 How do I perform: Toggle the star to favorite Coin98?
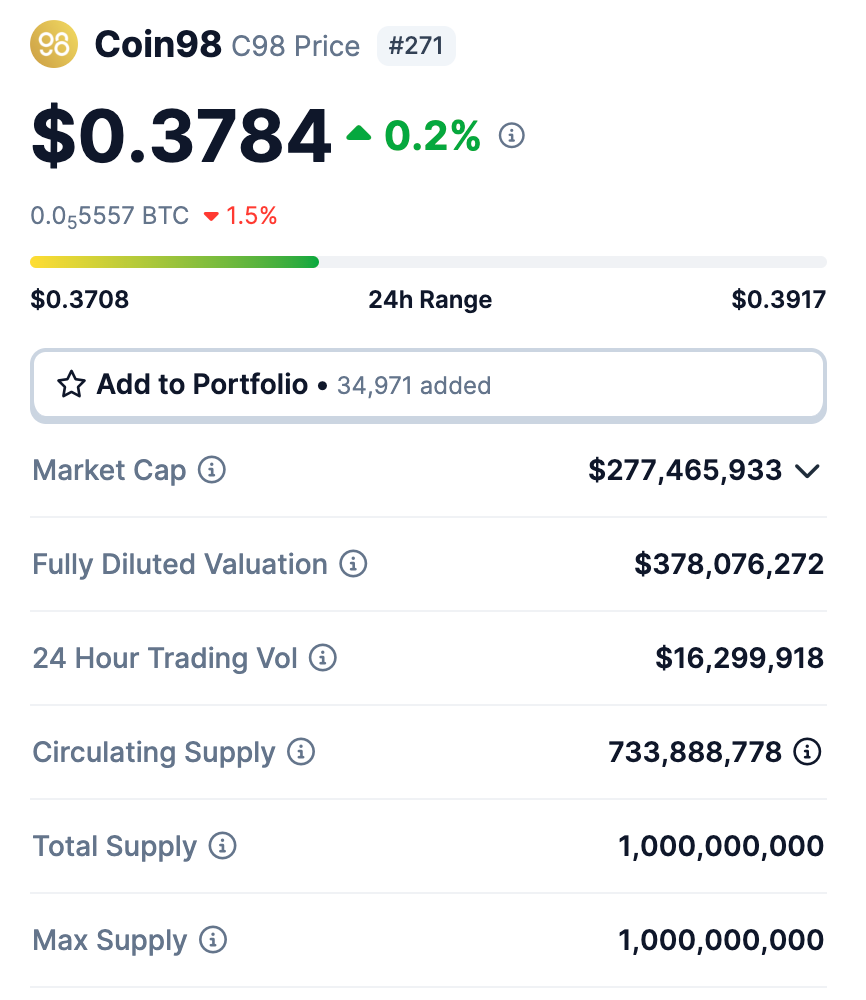tap(70, 384)
